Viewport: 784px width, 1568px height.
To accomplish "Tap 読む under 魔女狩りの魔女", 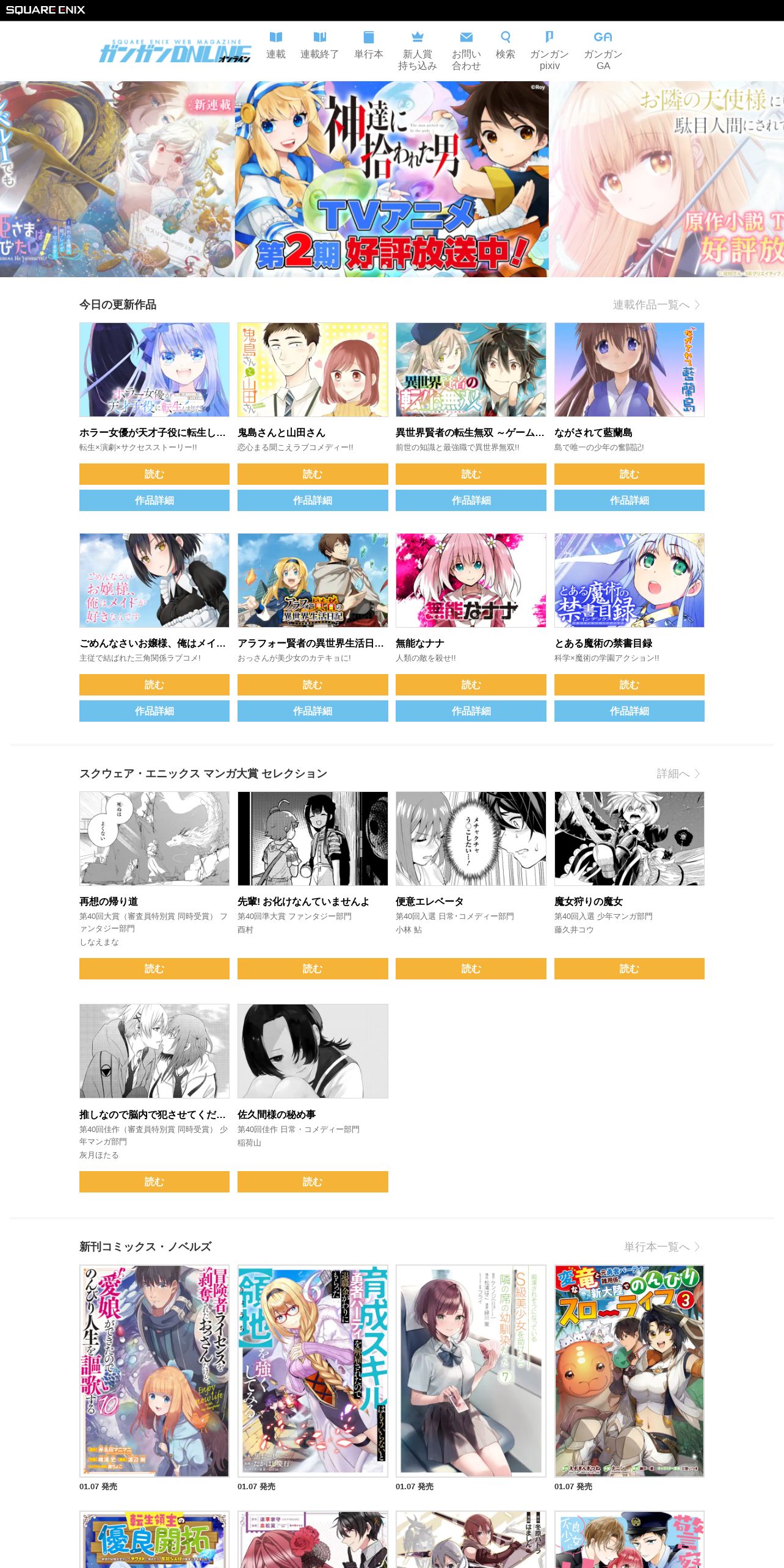I will coord(629,968).
